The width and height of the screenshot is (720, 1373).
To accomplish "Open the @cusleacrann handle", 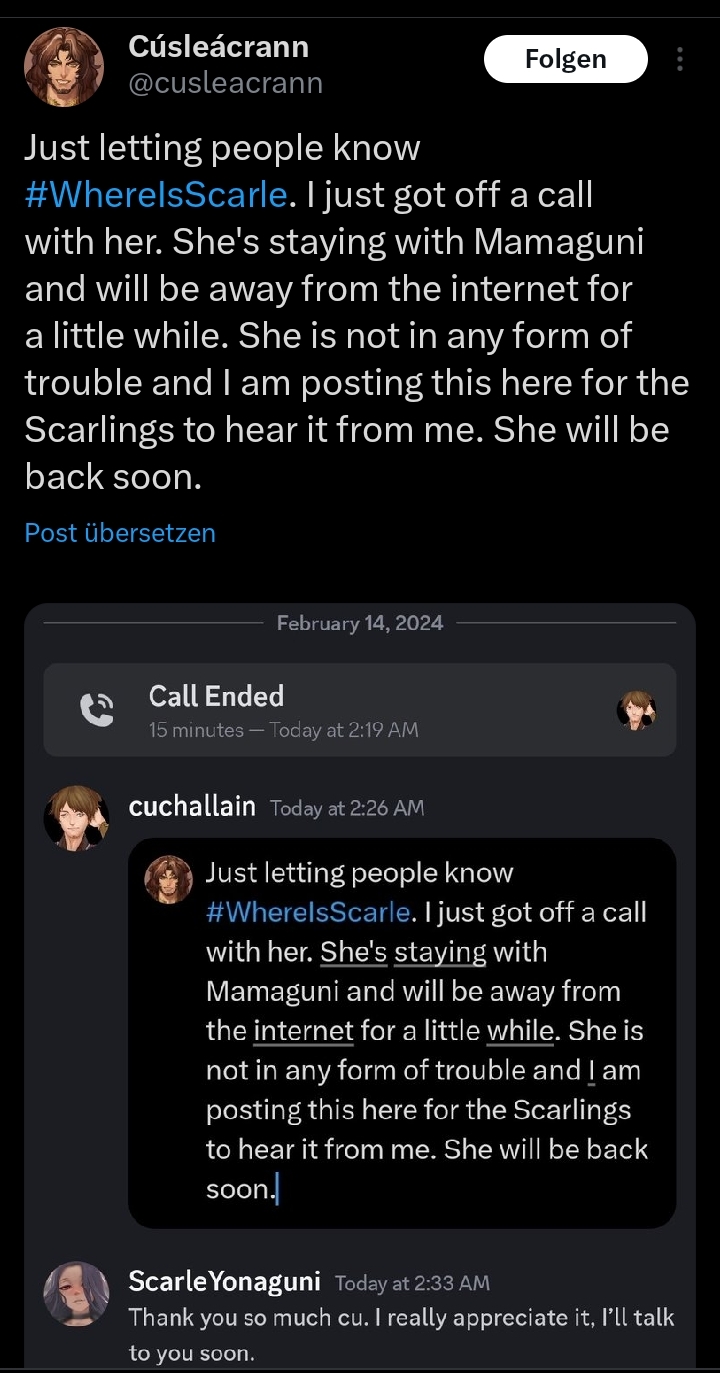I will (226, 83).
